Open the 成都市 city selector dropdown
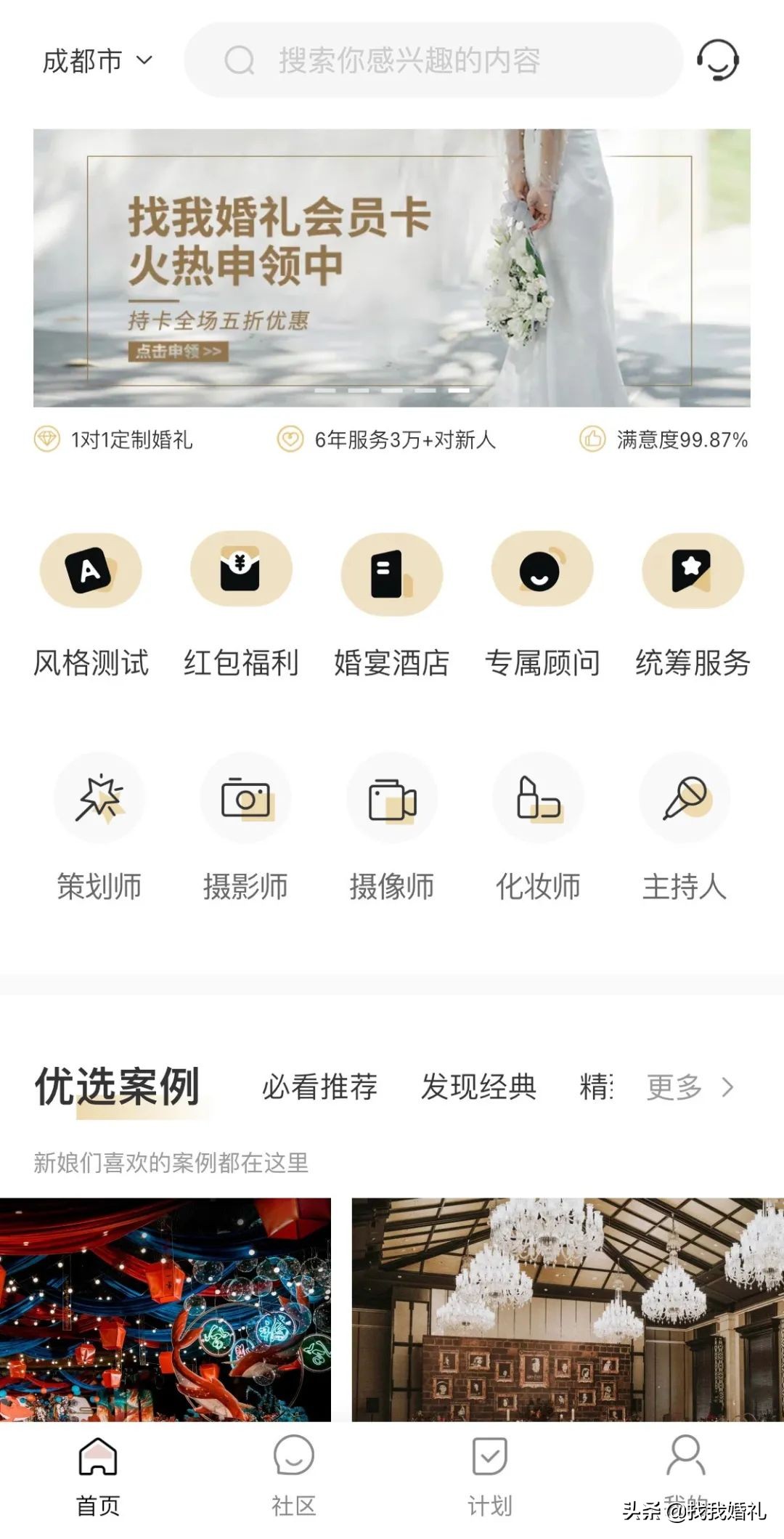This screenshot has height=1539, width=784. pyautogui.click(x=98, y=60)
